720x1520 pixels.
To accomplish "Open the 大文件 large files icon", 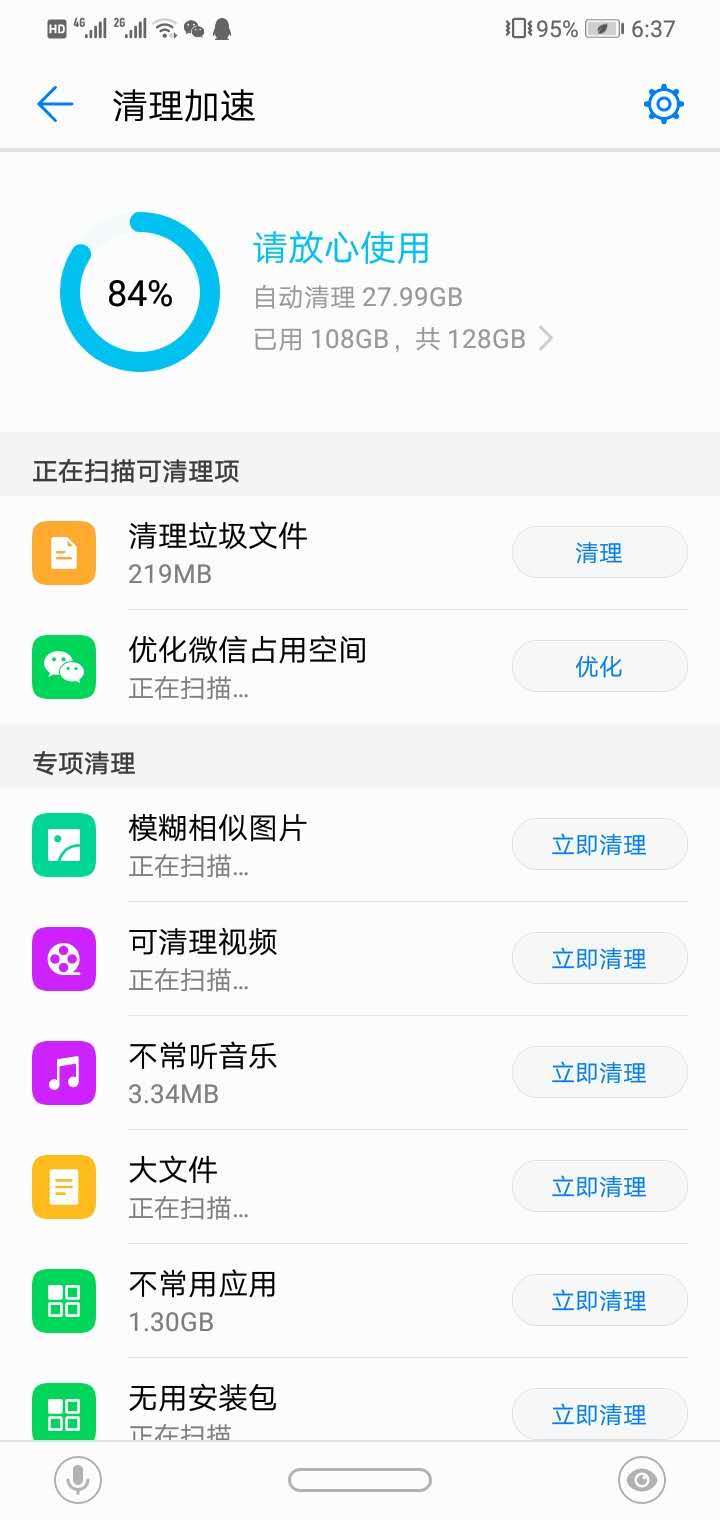I will (x=64, y=1186).
